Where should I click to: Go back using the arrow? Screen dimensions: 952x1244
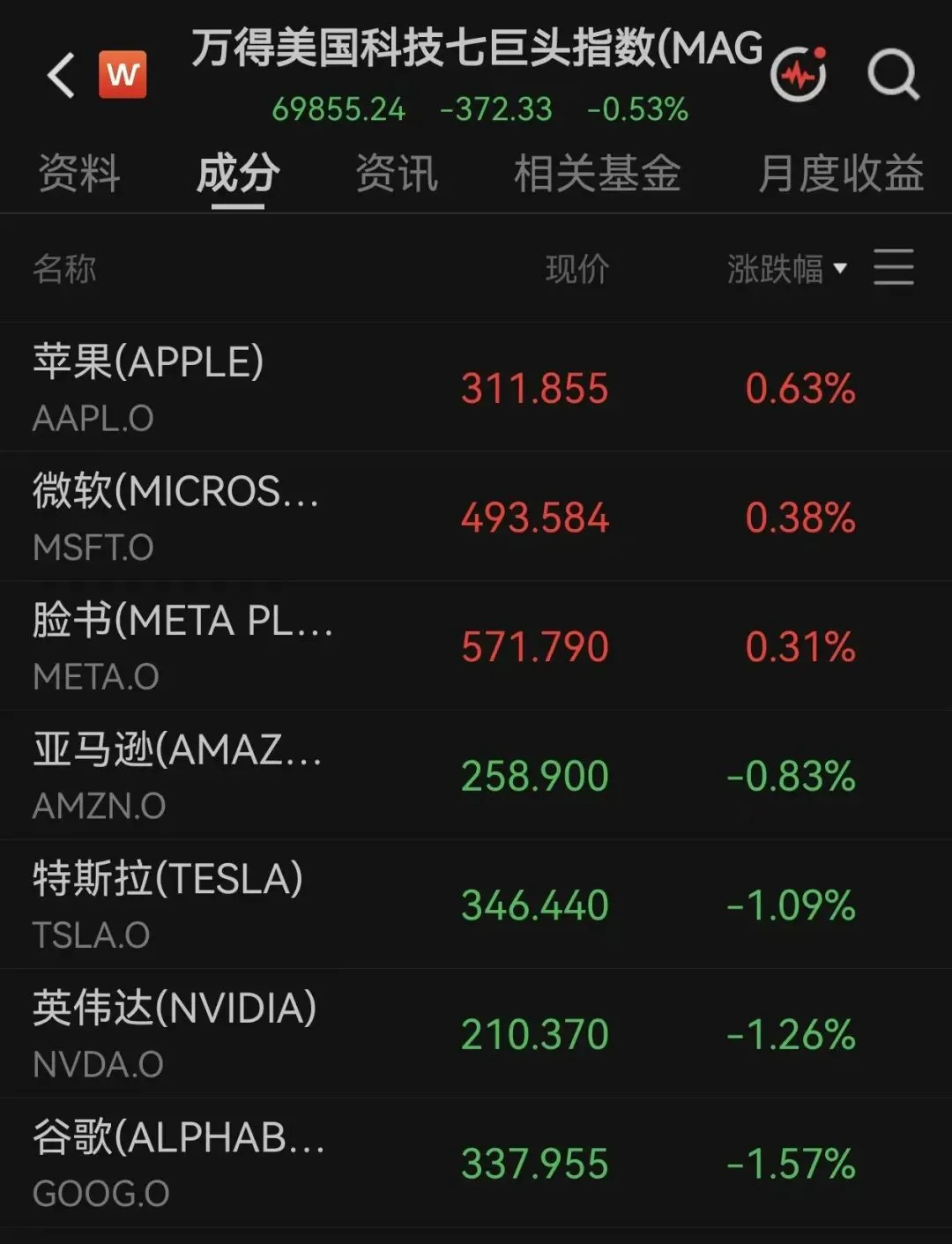point(61,75)
